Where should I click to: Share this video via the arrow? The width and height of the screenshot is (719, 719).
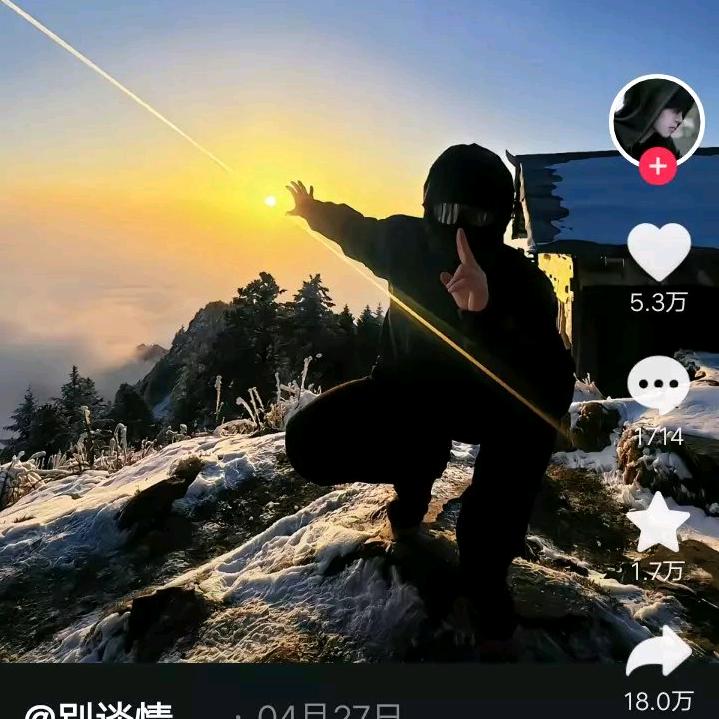[658, 653]
